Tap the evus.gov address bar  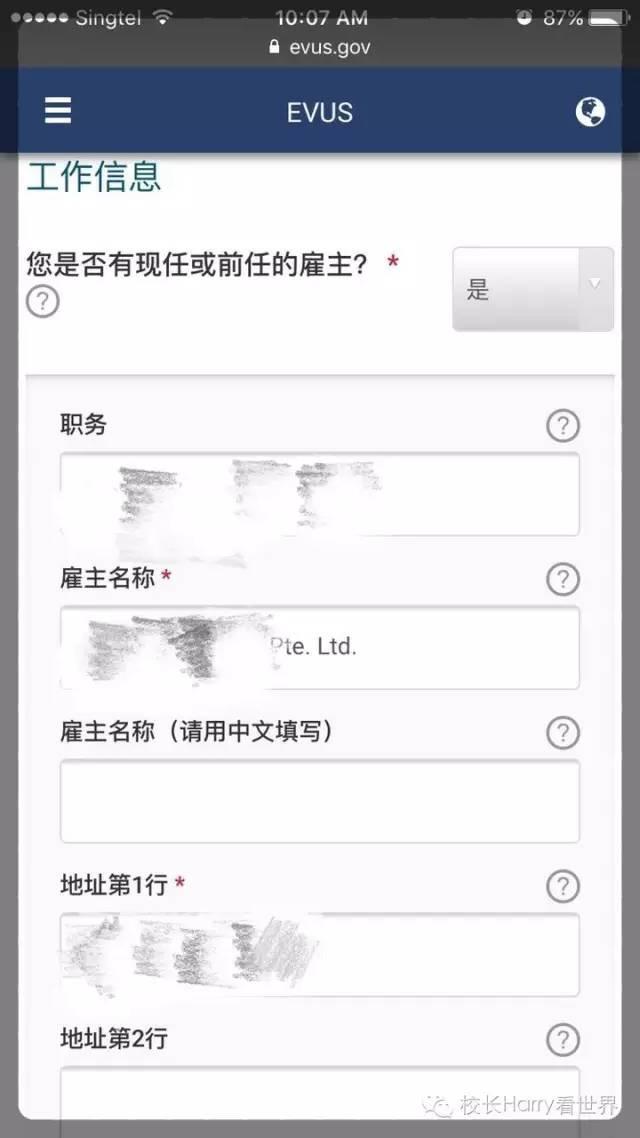[x=320, y=47]
